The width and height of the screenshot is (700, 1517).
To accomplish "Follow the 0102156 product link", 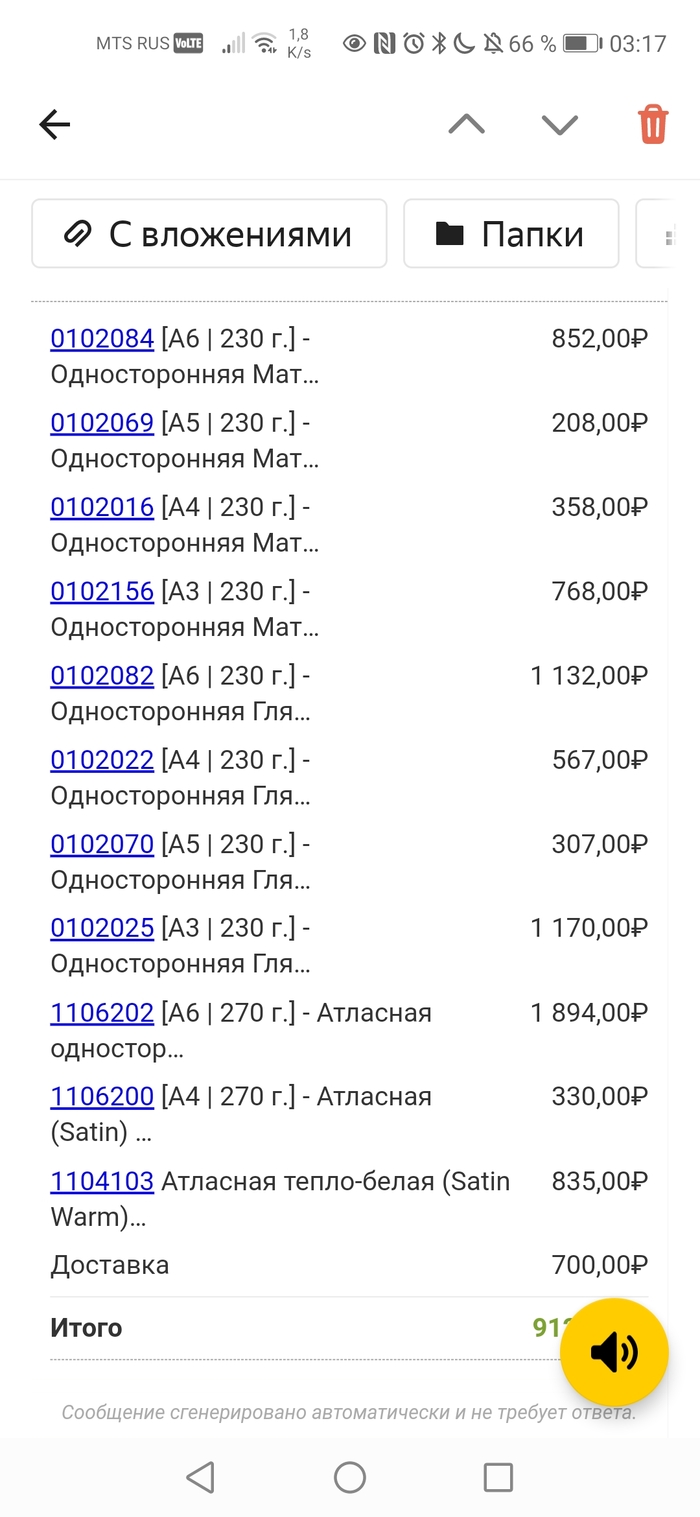I will (x=102, y=591).
